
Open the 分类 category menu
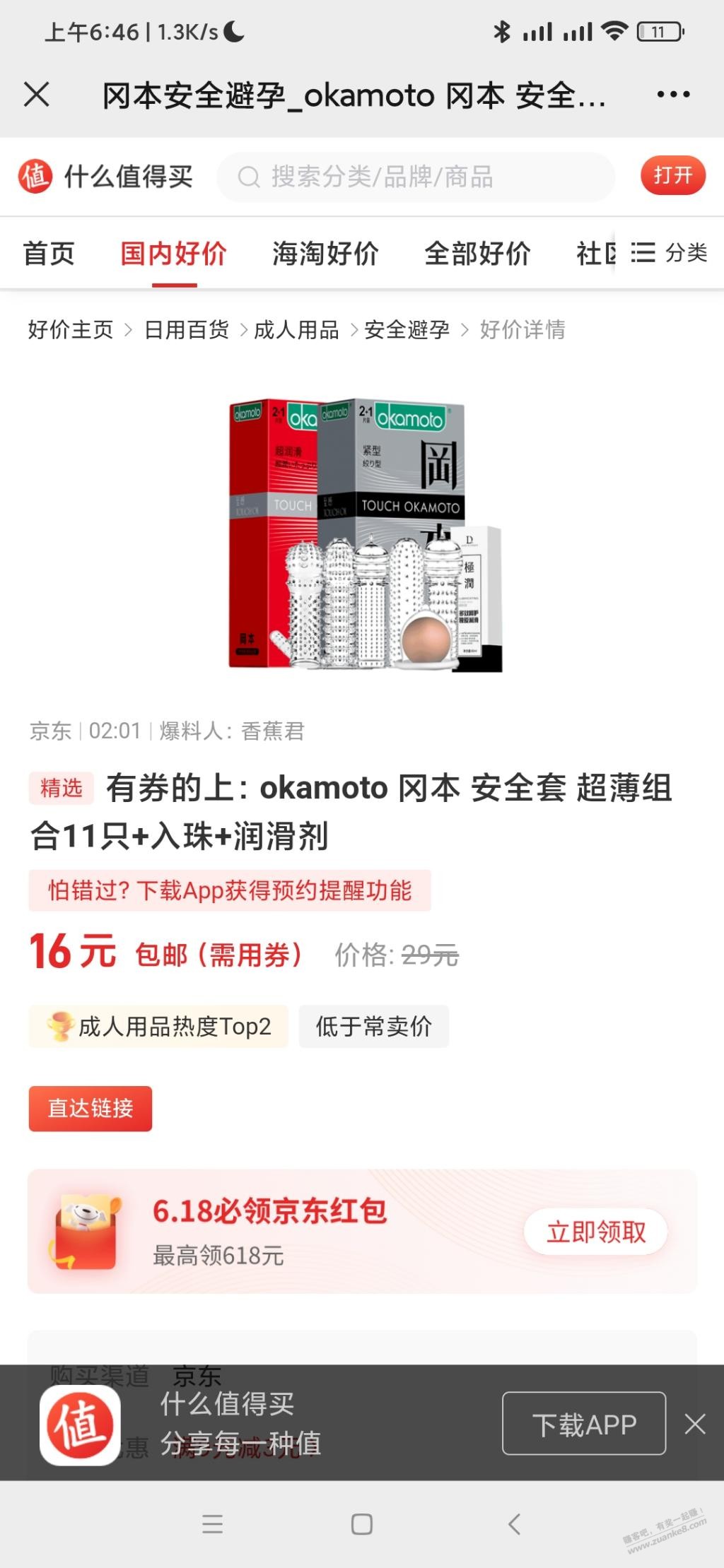point(669,253)
